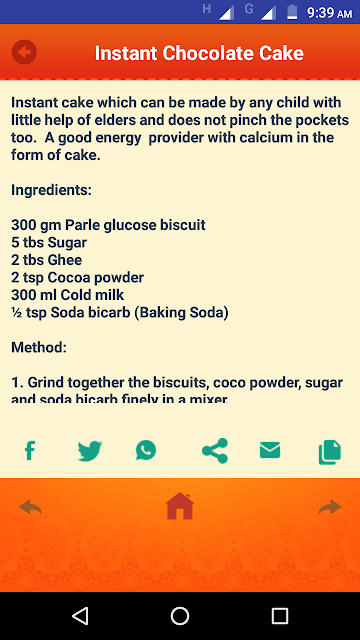Open the general share icon
The image size is (360, 640).
[x=215, y=451]
